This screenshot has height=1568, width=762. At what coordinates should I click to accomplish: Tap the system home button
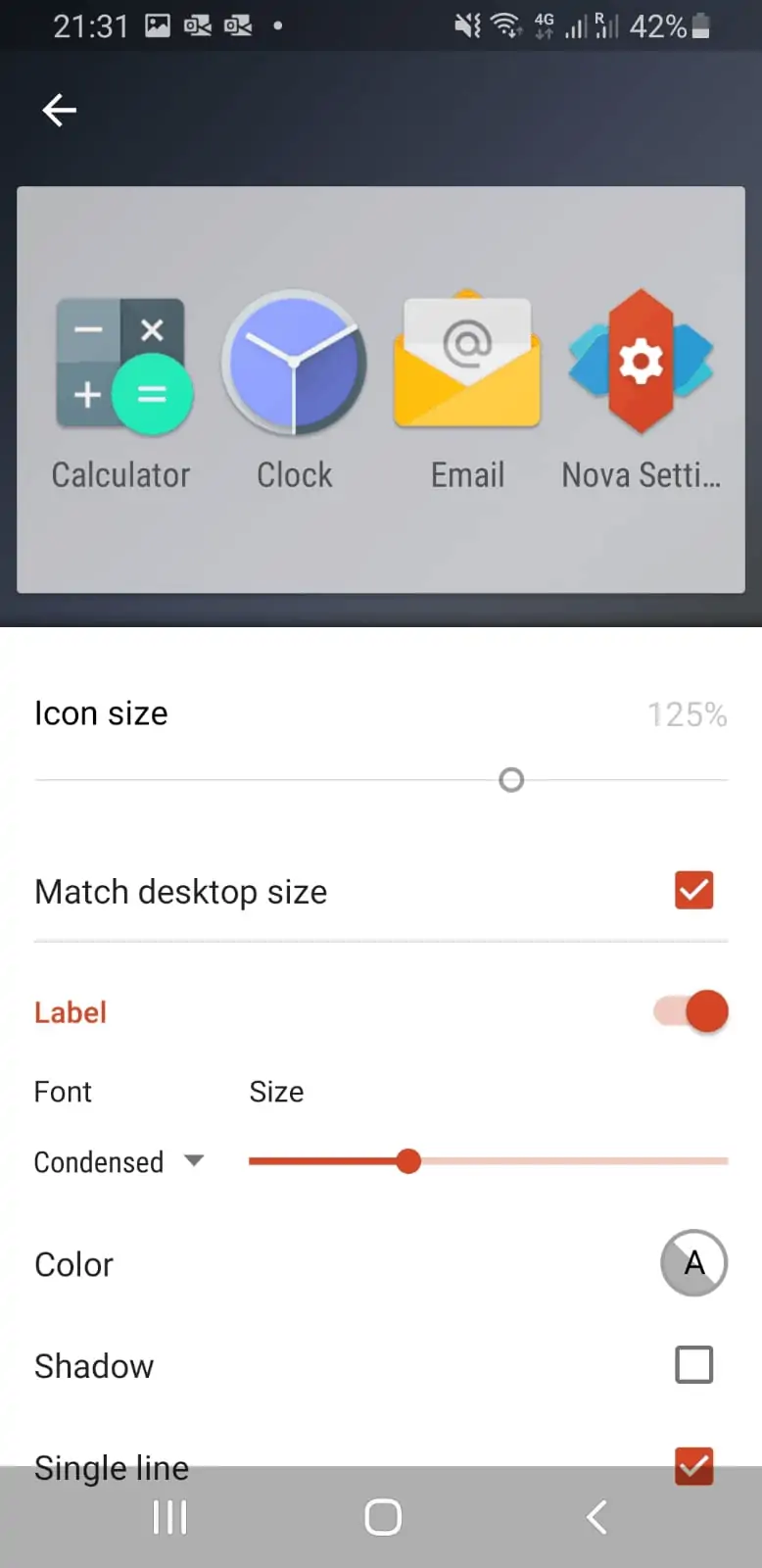(382, 1517)
